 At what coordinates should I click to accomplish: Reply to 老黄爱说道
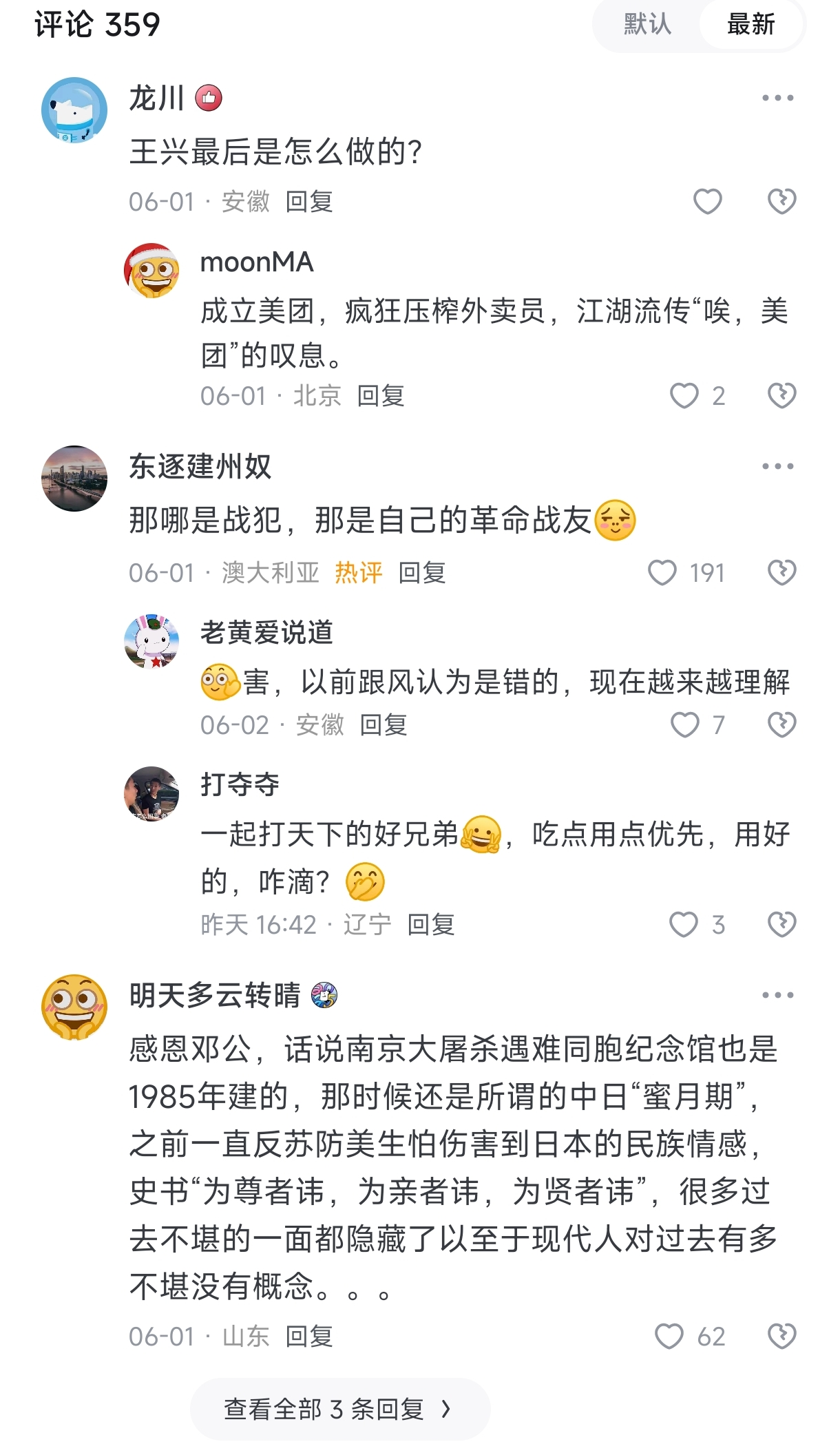pos(384,725)
